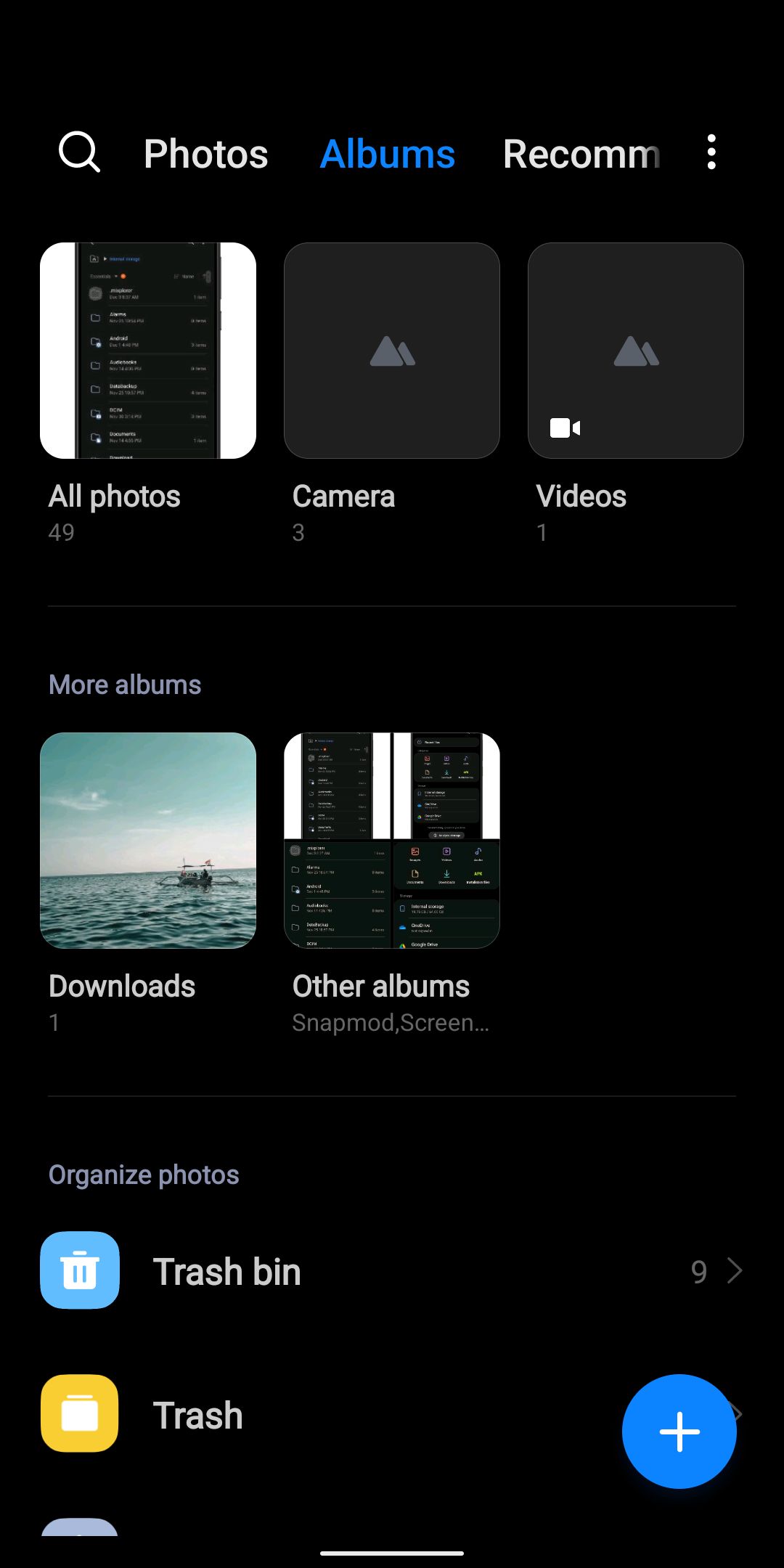Open Other albums folder
The width and height of the screenshot is (784, 1568).
(x=392, y=841)
